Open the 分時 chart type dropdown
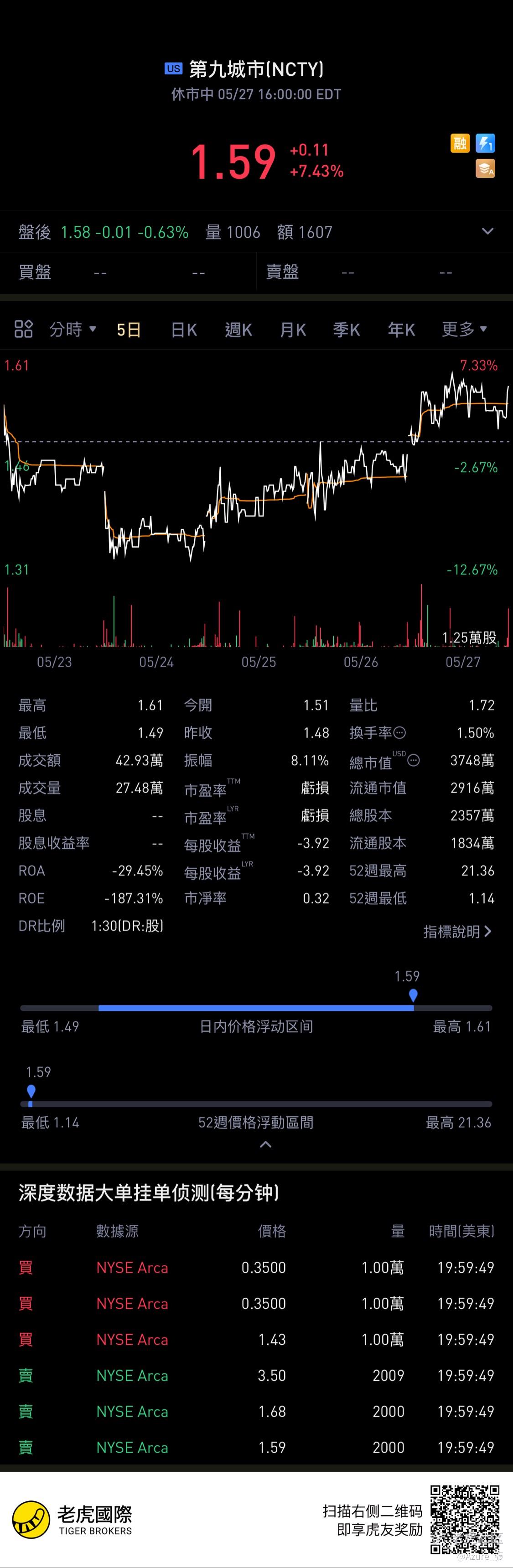The width and height of the screenshot is (513, 1568). click(x=73, y=329)
